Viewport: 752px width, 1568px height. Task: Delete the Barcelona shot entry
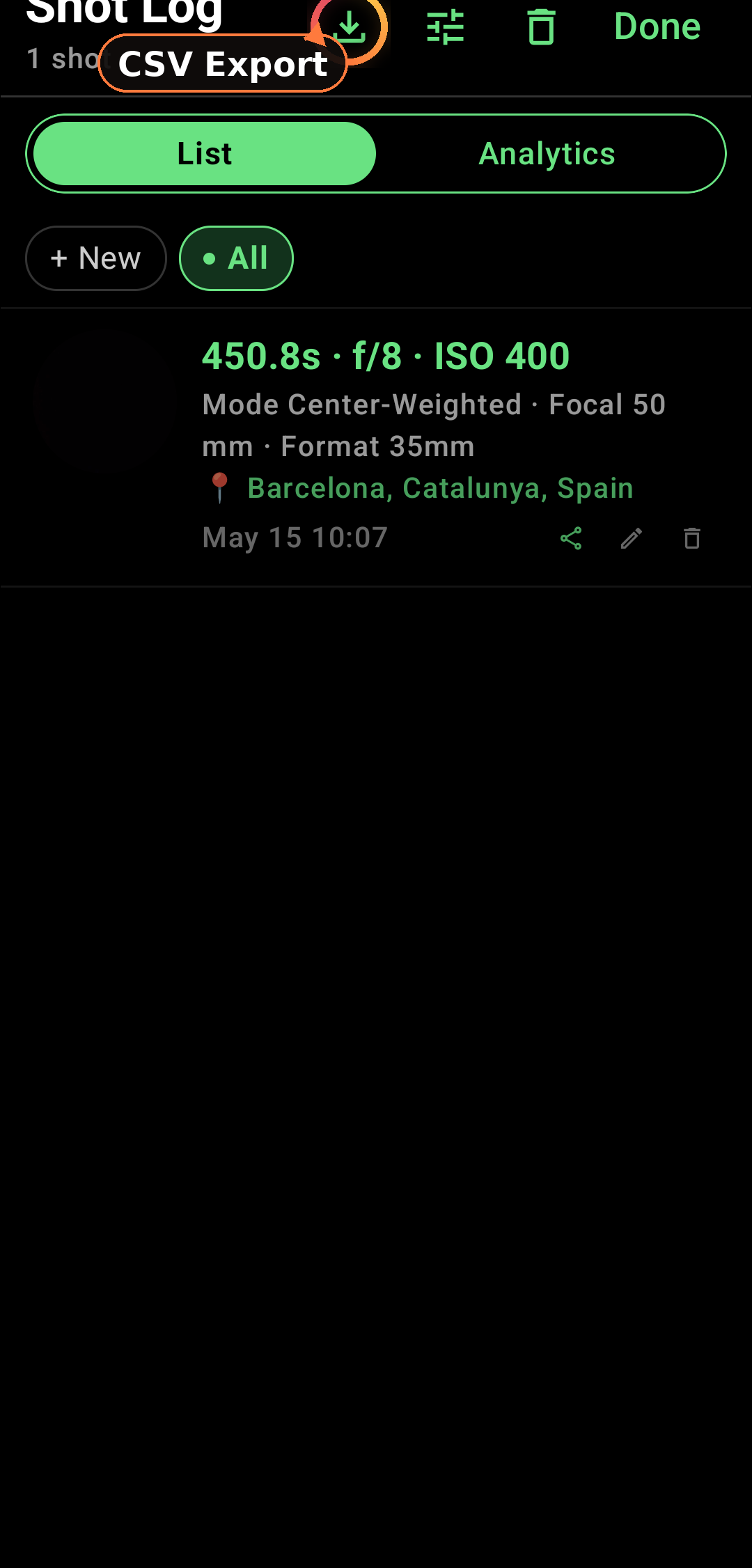coord(692,538)
